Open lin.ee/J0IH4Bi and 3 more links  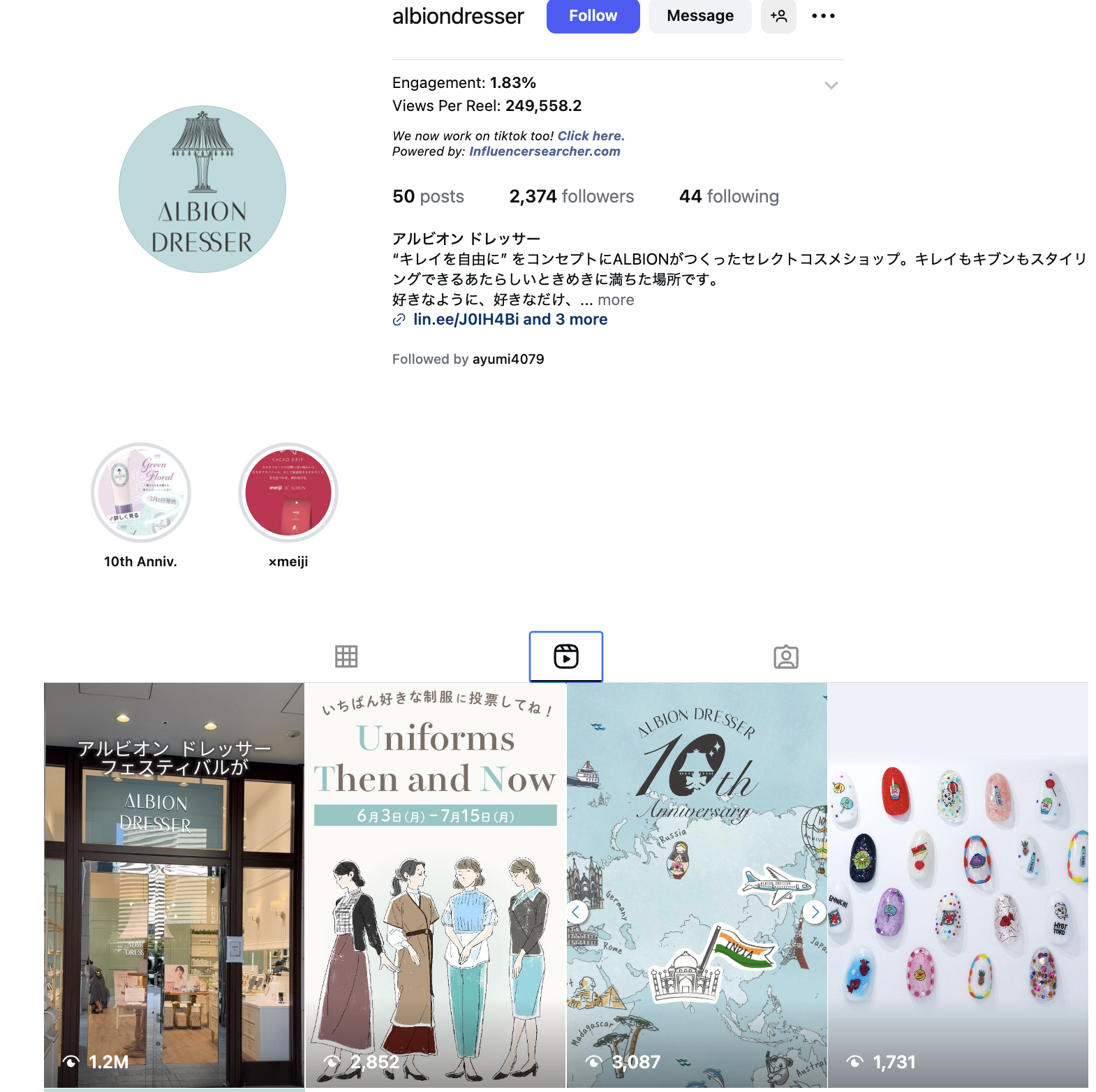(x=510, y=320)
